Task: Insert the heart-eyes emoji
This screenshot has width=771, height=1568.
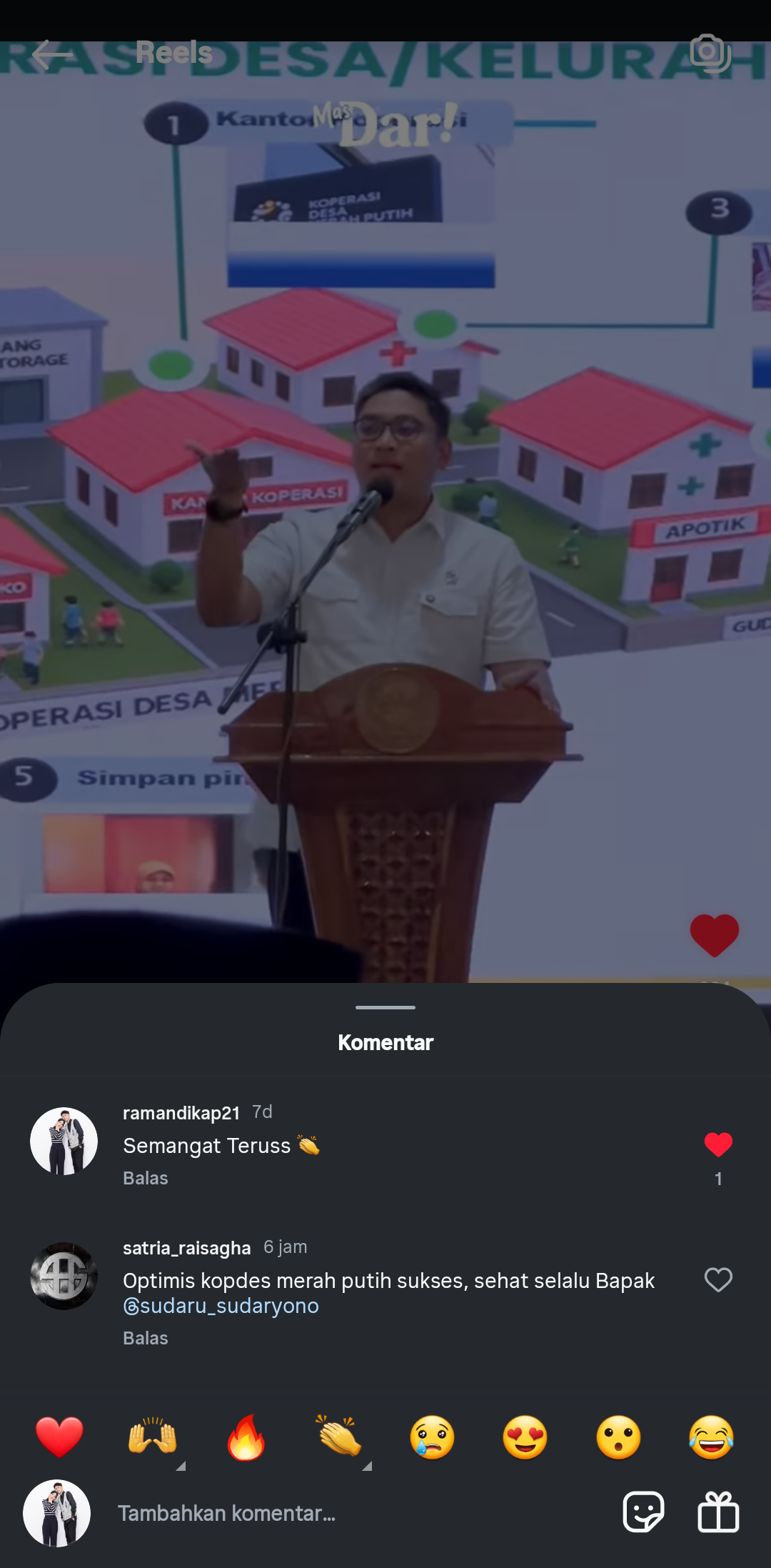Action: (525, 1437)
